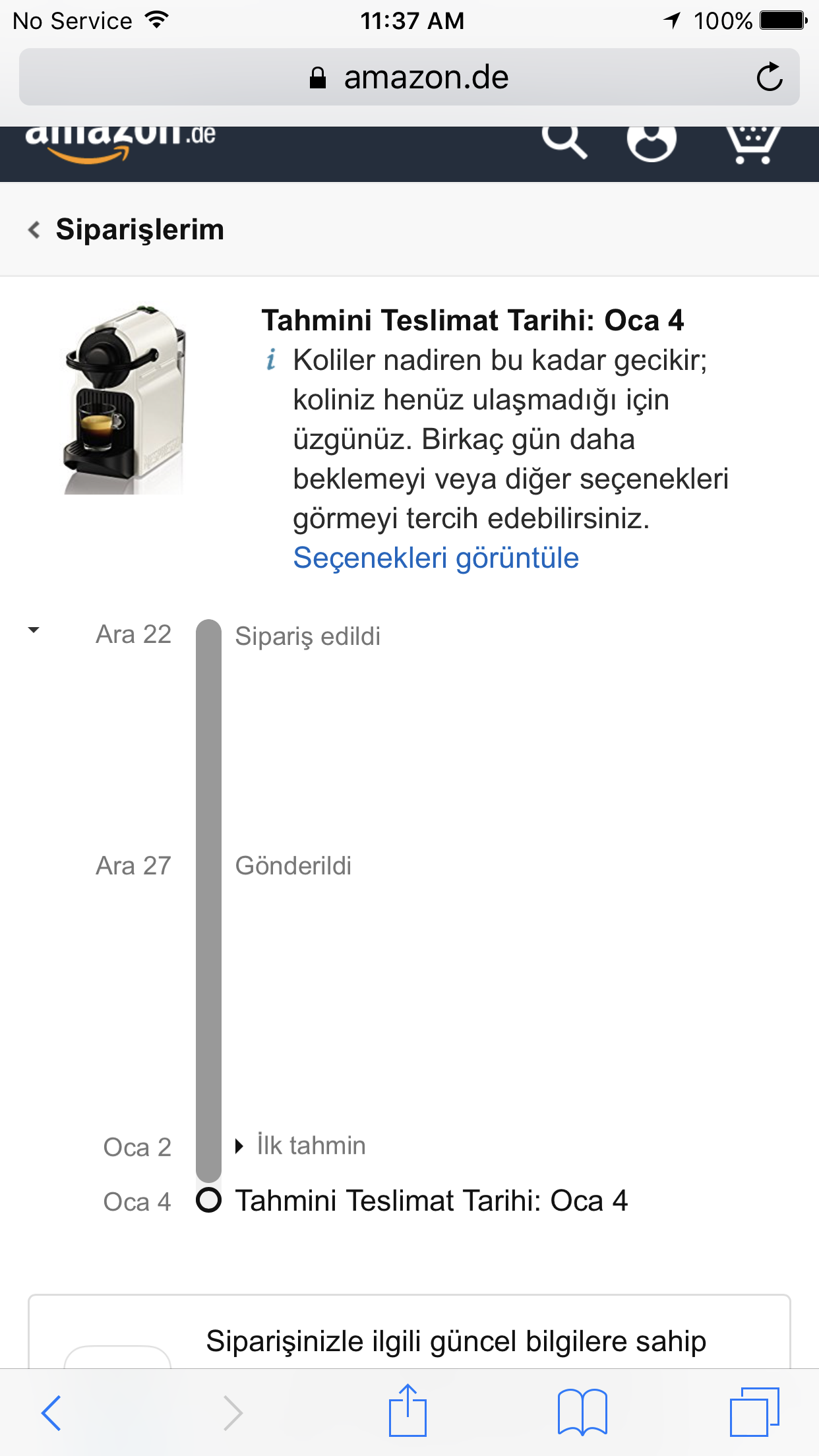This screenshot has width=819, height=1456.
Task: Go back to Siparişlerim
Action: [x=126, y=229]
